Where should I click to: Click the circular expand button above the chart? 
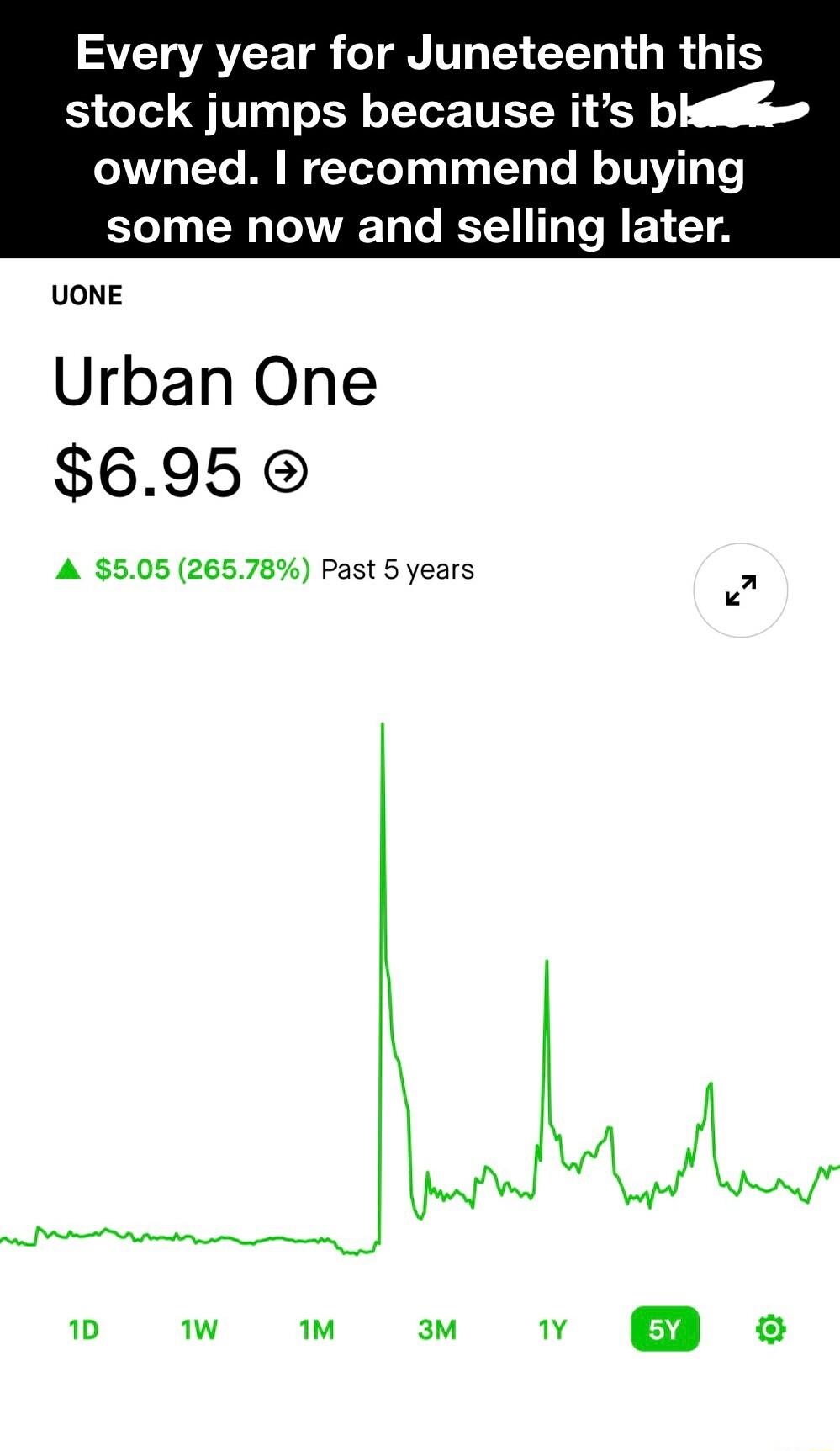pyautogui.click(x=739, y=590)
